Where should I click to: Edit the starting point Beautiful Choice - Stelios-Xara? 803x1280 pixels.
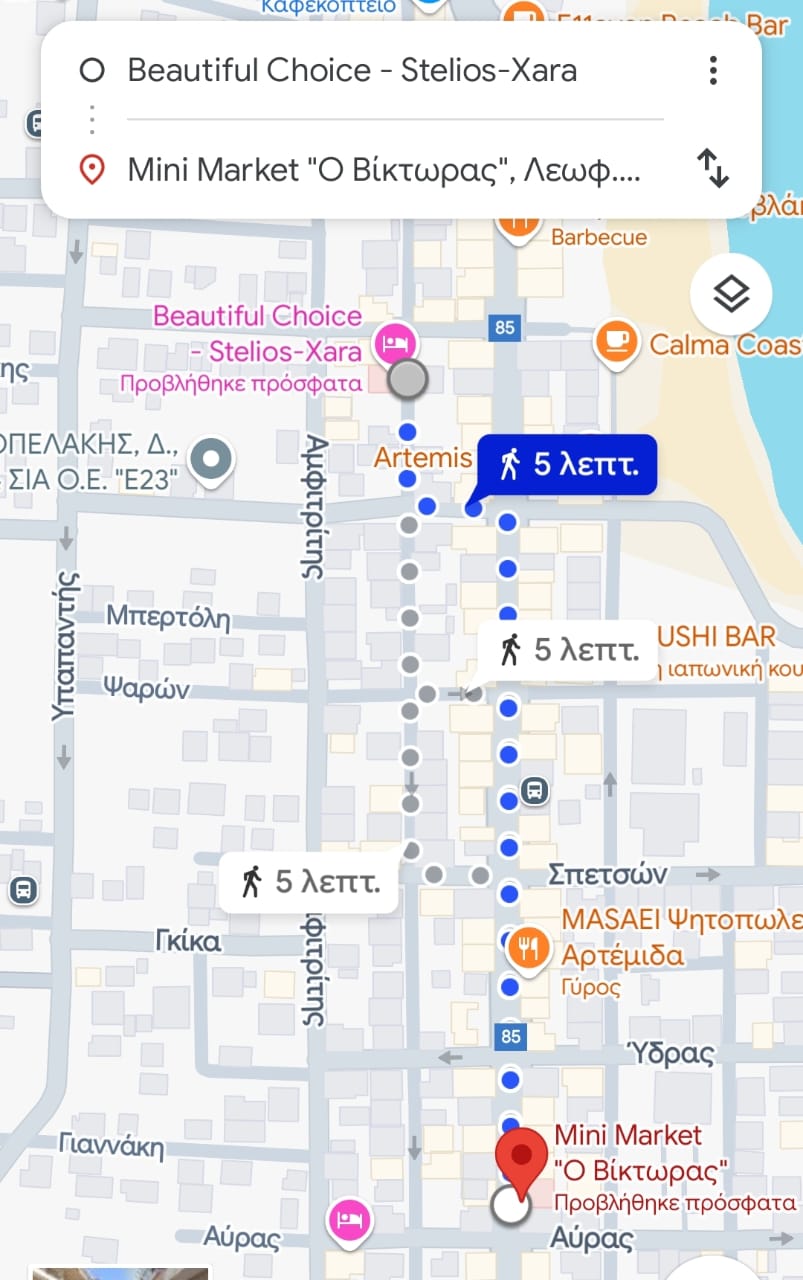(x=352, y=71)
